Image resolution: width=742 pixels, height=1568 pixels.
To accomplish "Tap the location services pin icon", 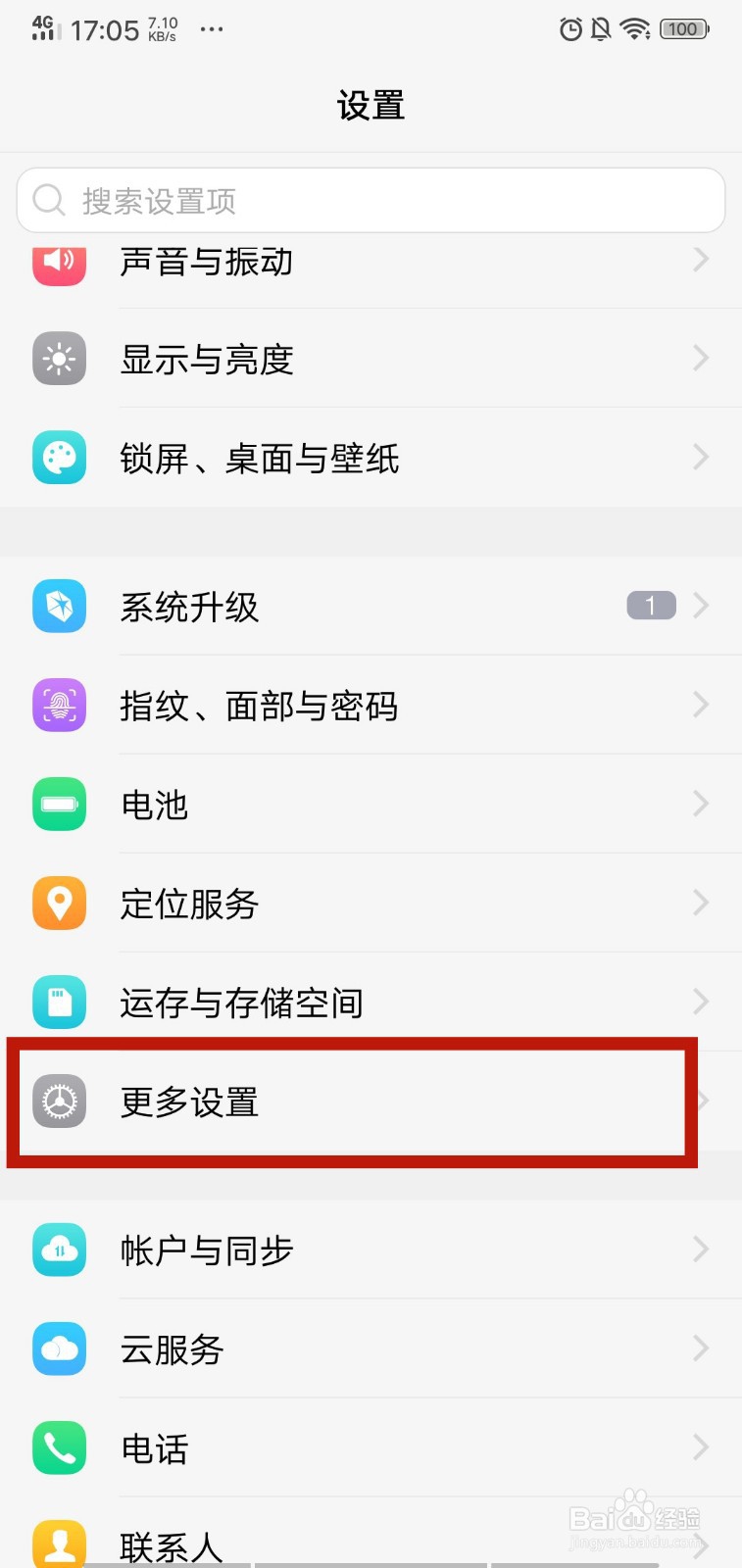I will point(59,903).
